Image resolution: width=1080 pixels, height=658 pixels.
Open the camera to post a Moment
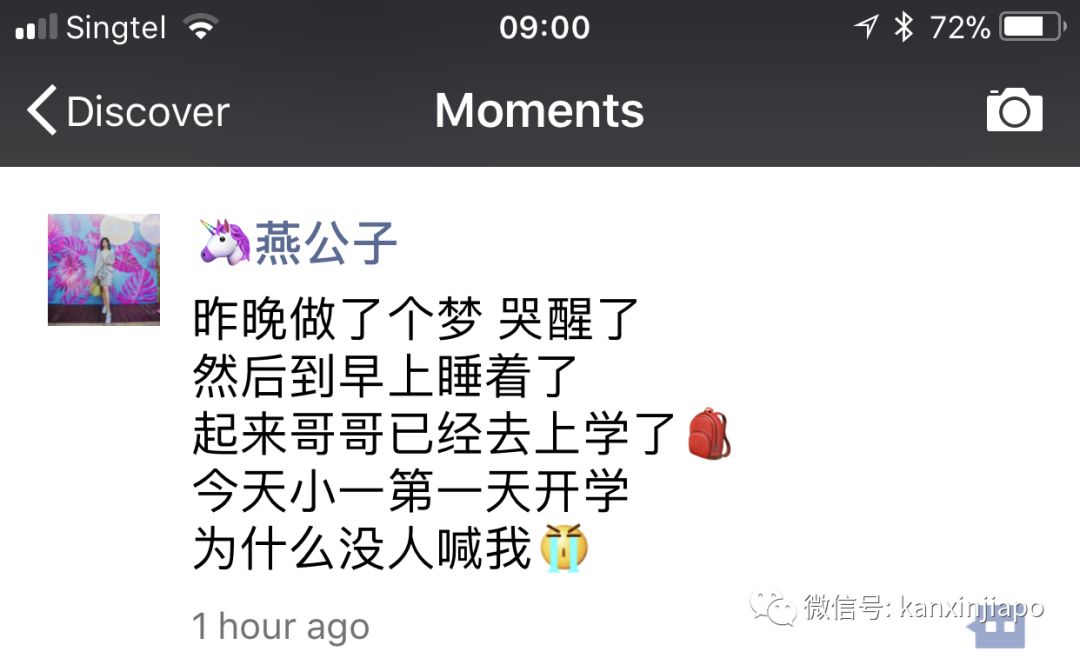point(1014,110)
